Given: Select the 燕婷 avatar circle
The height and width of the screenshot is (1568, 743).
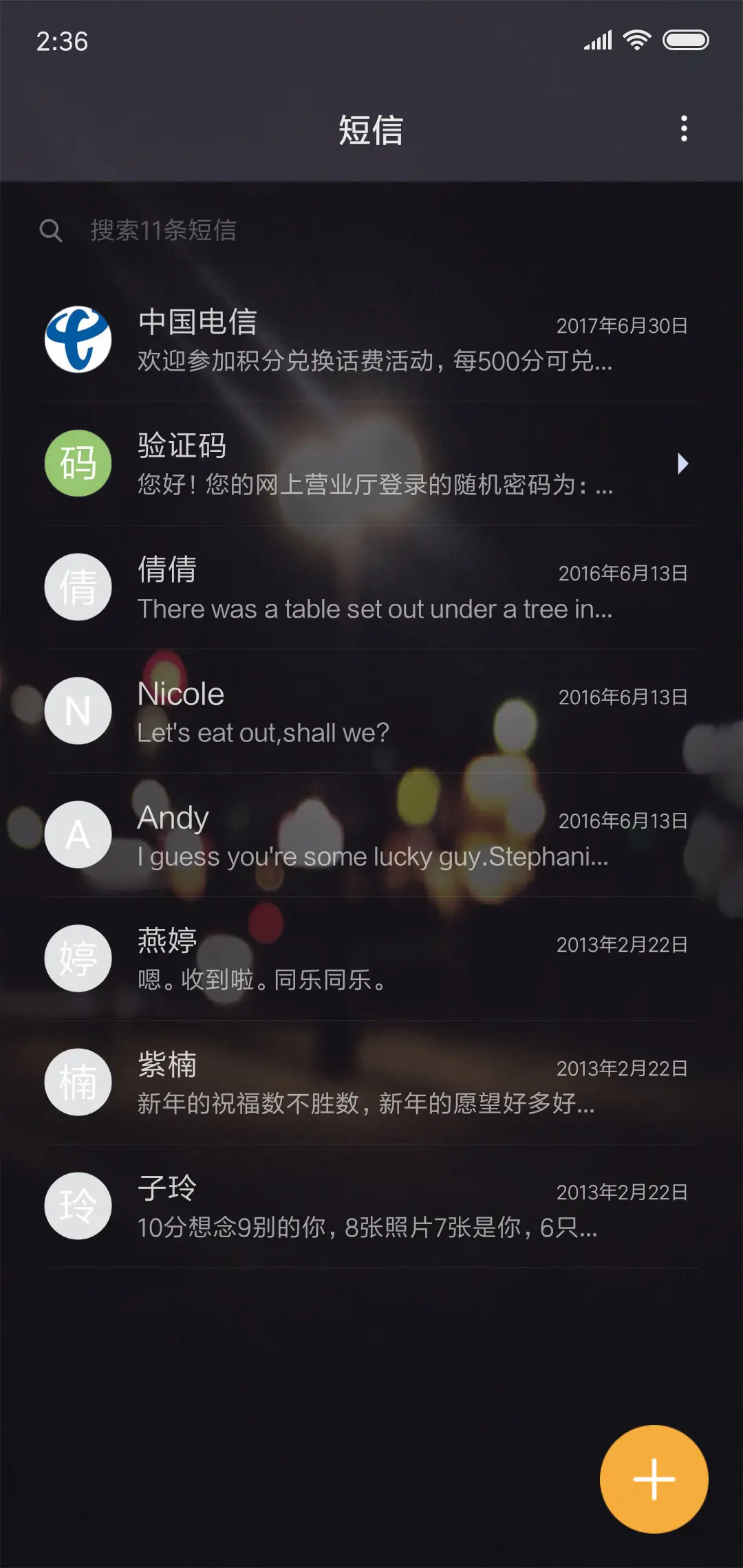Looking at the screenshot, I should pyautogui.click(x=78, y=958).
